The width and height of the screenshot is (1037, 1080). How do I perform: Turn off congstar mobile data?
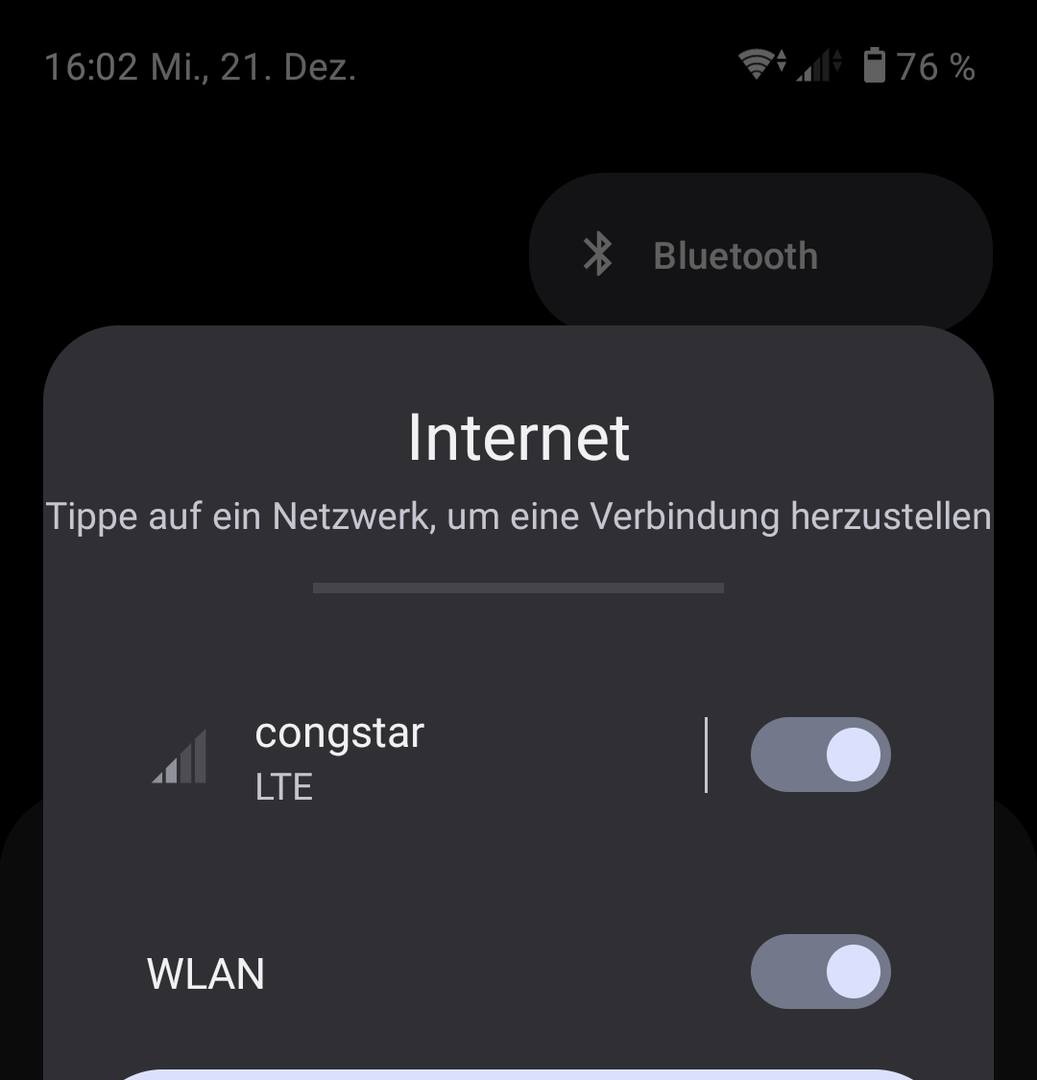[x=820, y=754]
